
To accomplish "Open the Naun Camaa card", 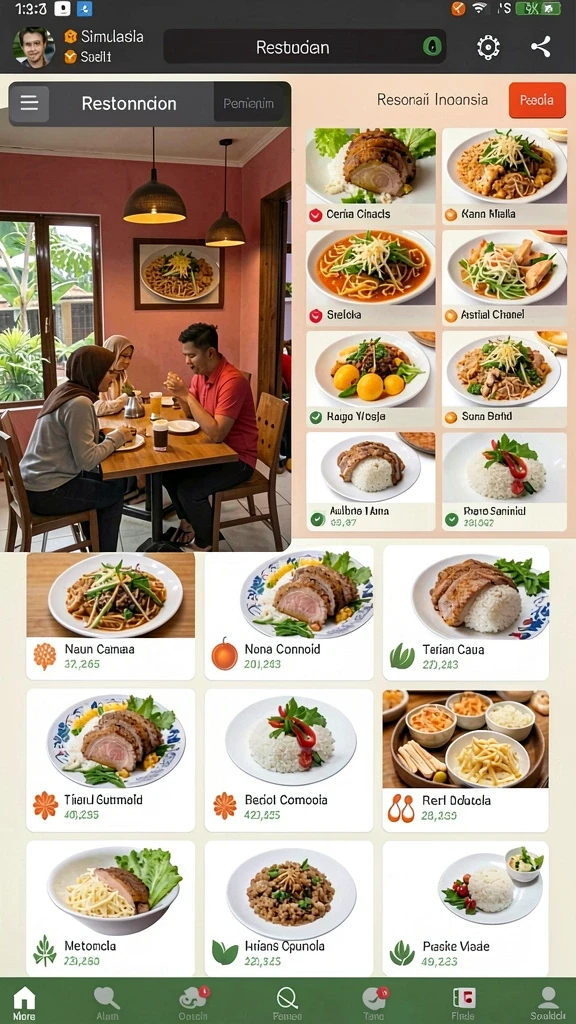I will [110, 615].
